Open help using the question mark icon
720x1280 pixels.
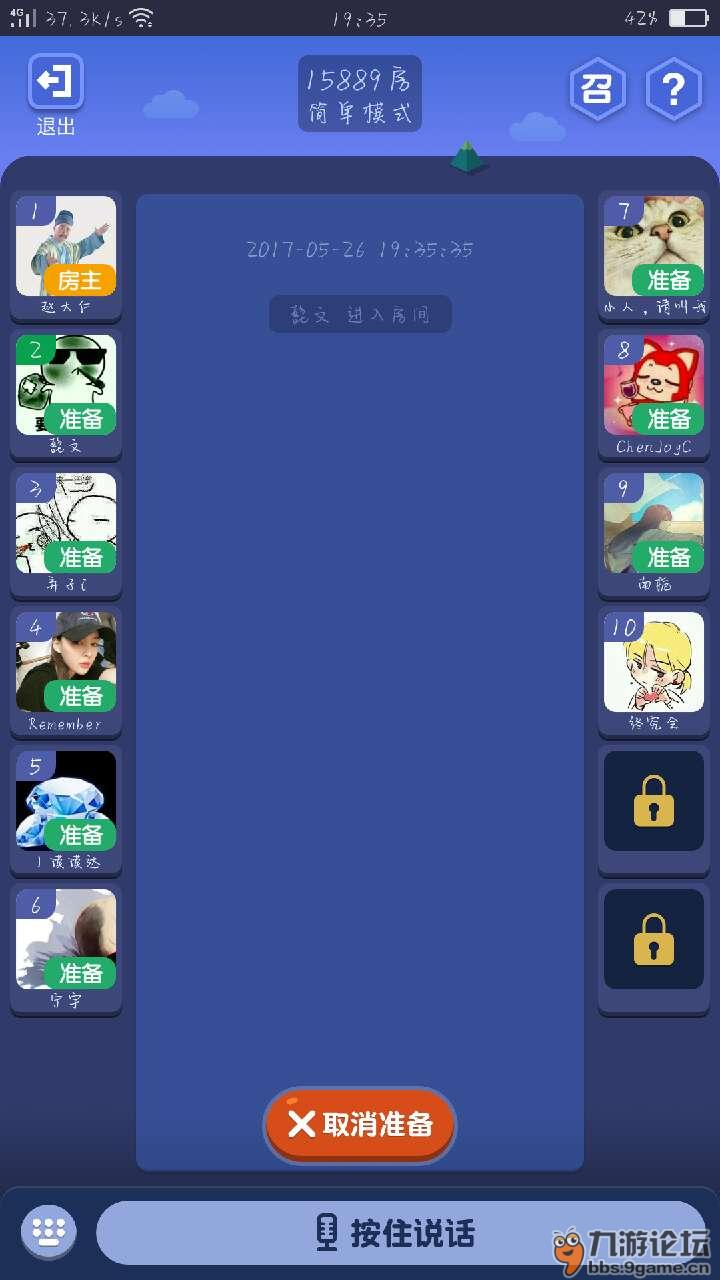(674, 90)
